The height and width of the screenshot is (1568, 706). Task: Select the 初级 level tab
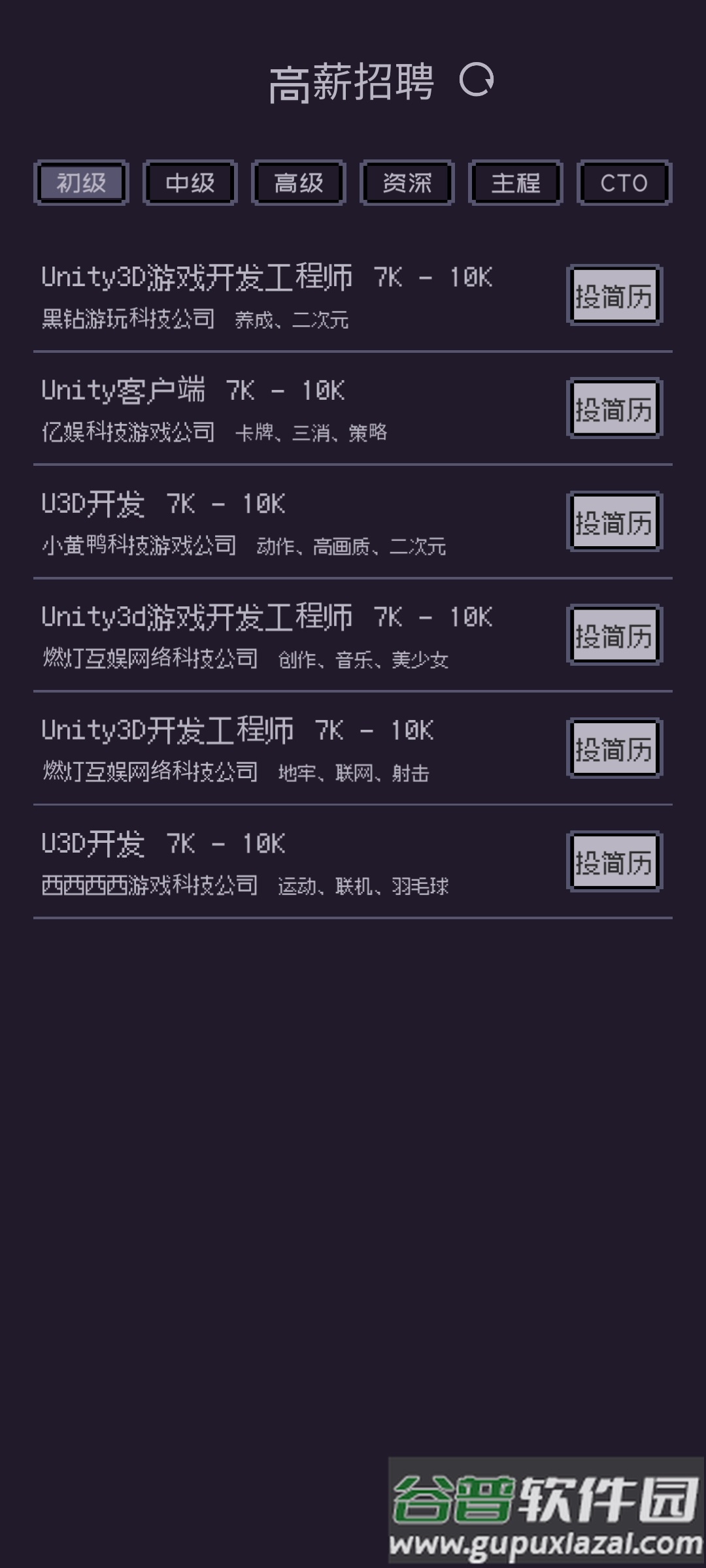[x=80, y=183]
